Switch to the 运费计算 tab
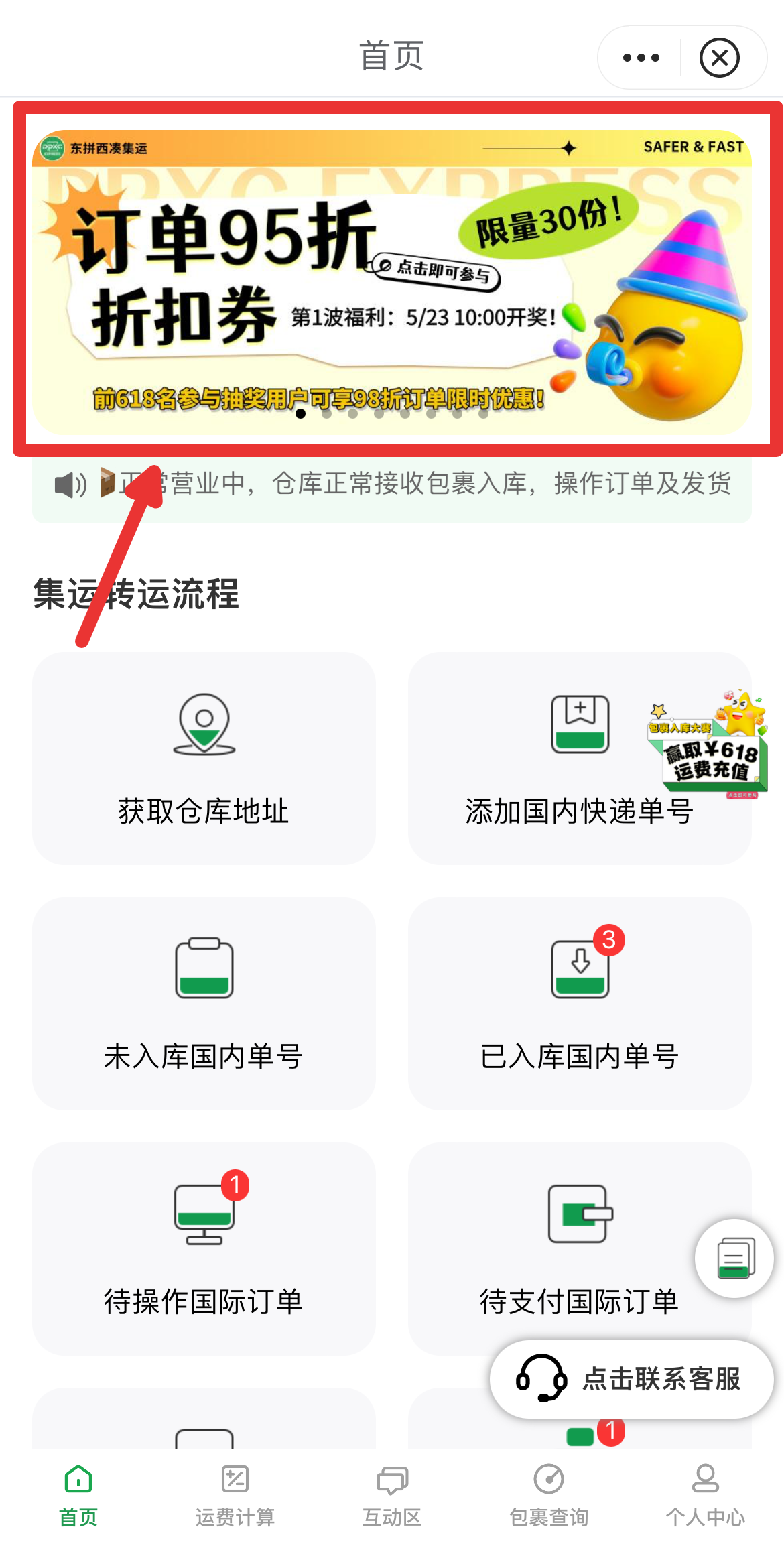The height and width of the screenshot is (1568, 784). click(x=235, y=1496)
